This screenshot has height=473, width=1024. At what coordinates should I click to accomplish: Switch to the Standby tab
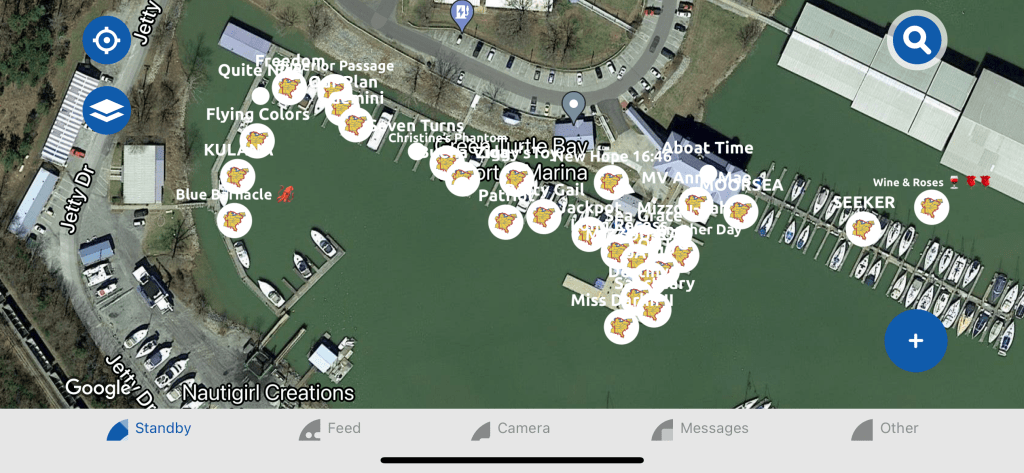(150, 429)
